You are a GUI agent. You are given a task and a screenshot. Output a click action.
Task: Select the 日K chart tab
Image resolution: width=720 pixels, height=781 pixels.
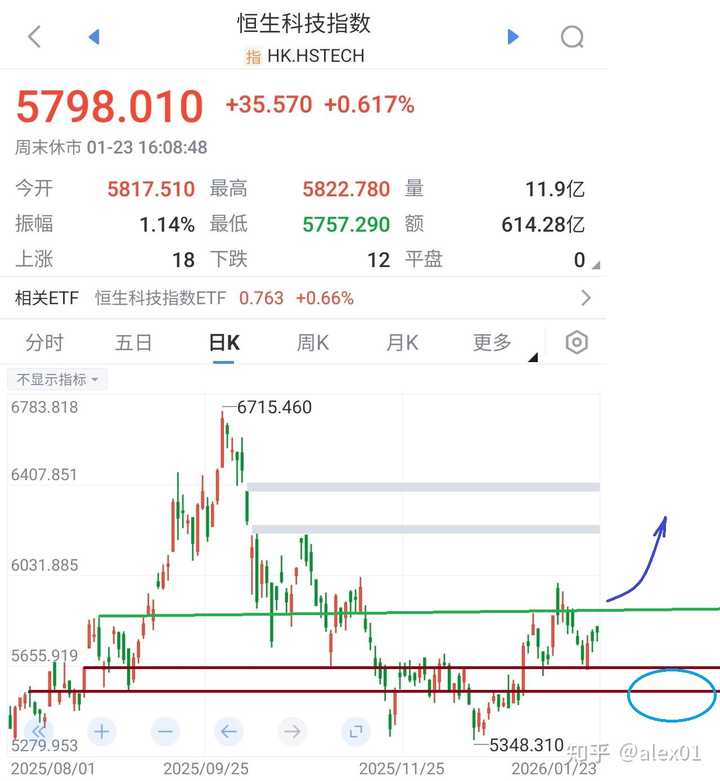224,343
